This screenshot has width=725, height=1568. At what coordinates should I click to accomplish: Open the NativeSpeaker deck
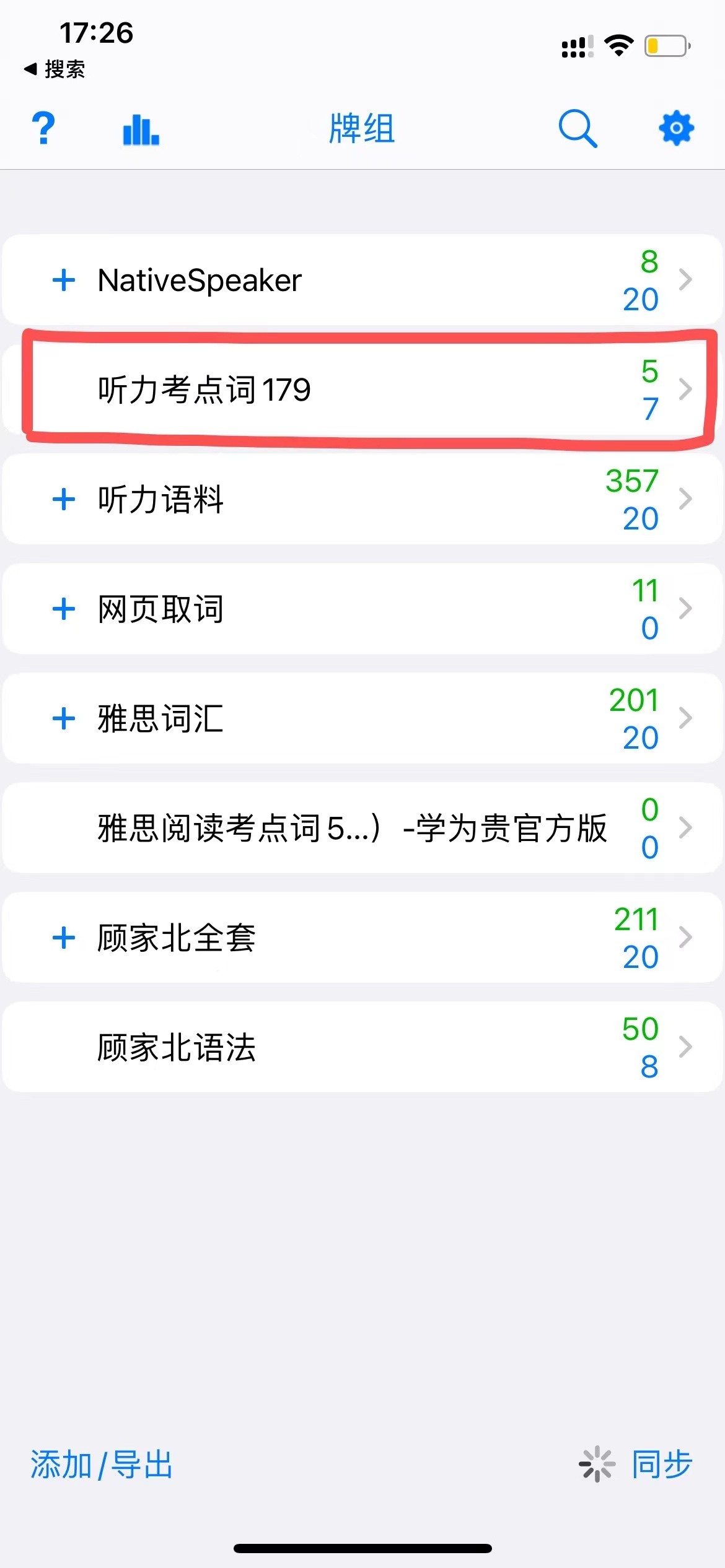pyautogui.click(x=362, y=280)
